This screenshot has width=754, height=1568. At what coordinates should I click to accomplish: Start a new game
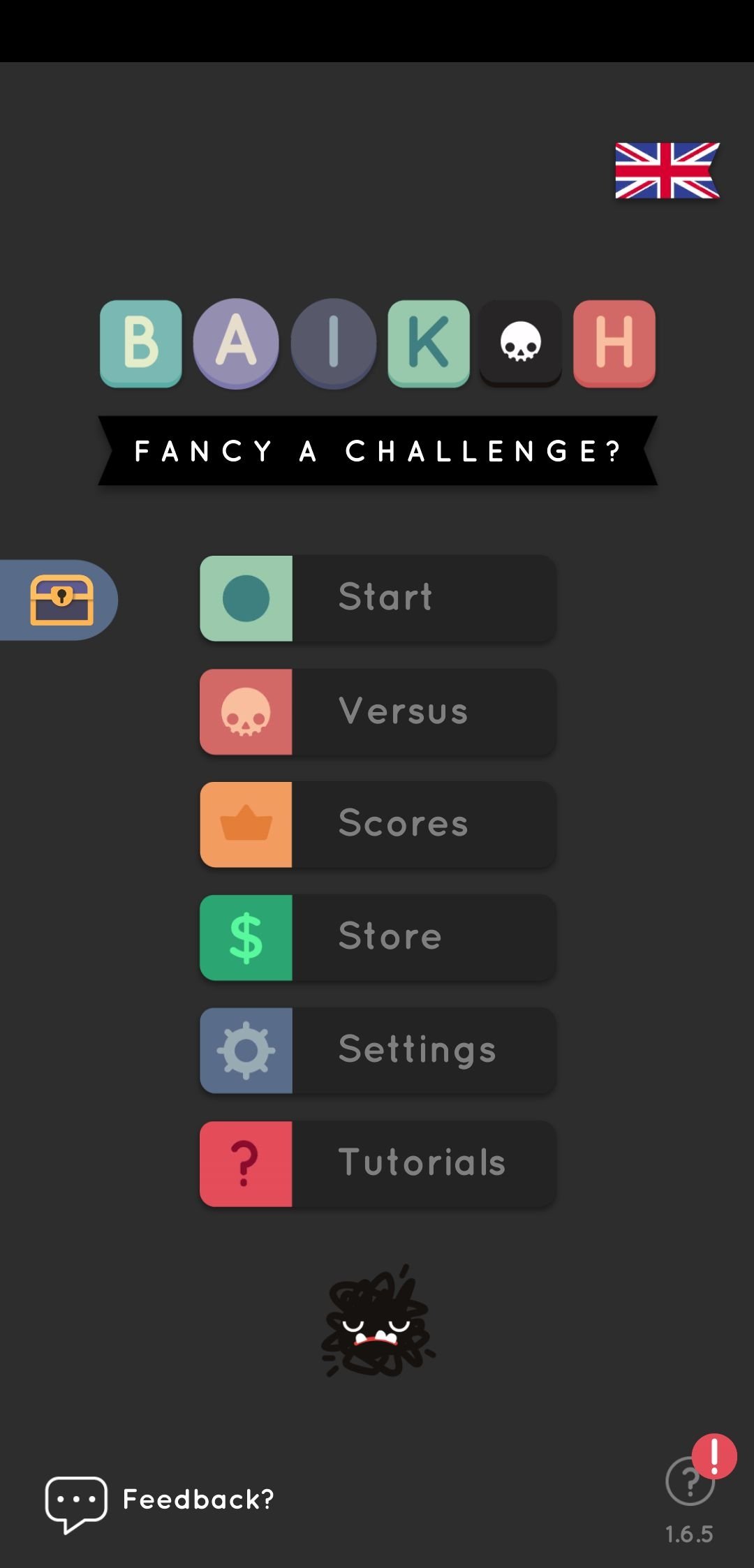click(378, 598)
